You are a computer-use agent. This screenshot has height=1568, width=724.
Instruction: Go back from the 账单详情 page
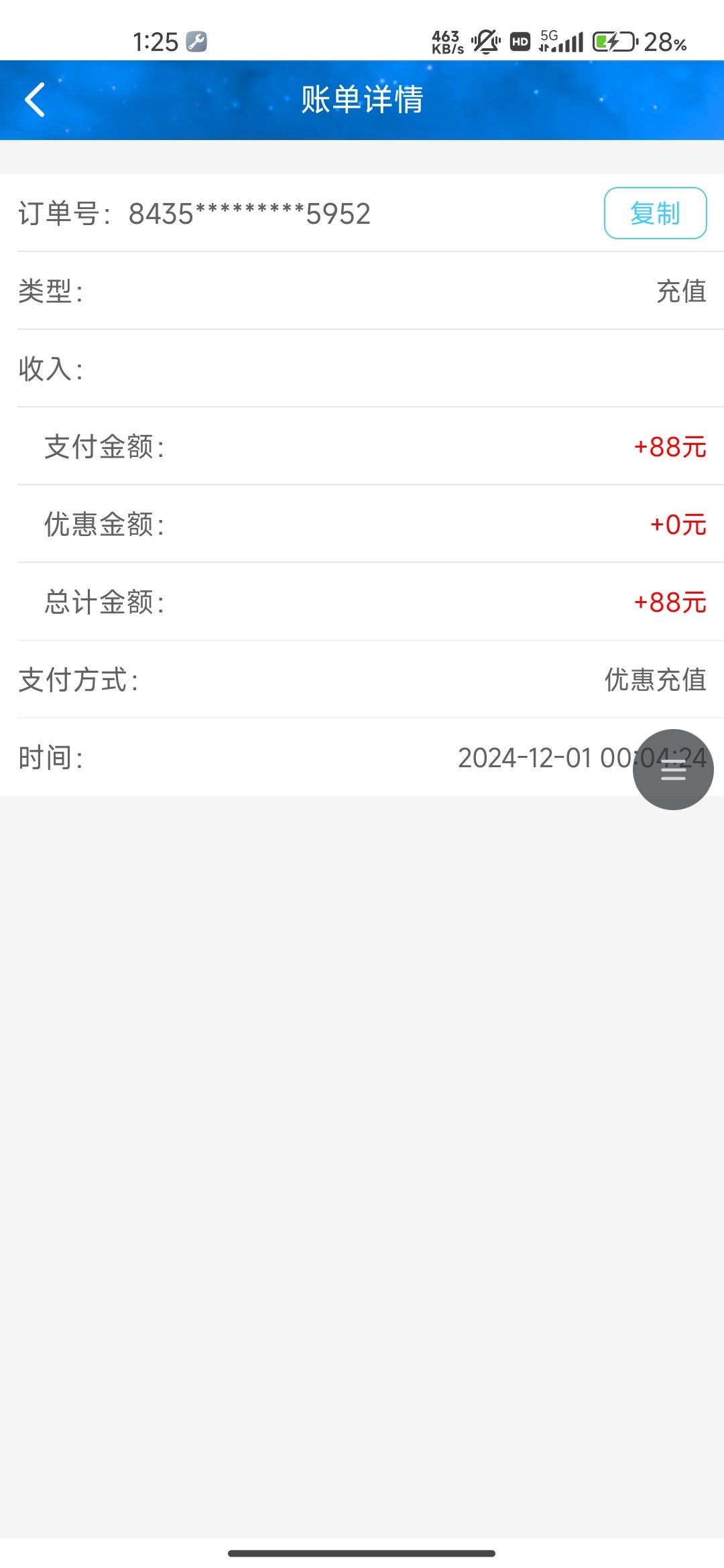pos(35,100)
